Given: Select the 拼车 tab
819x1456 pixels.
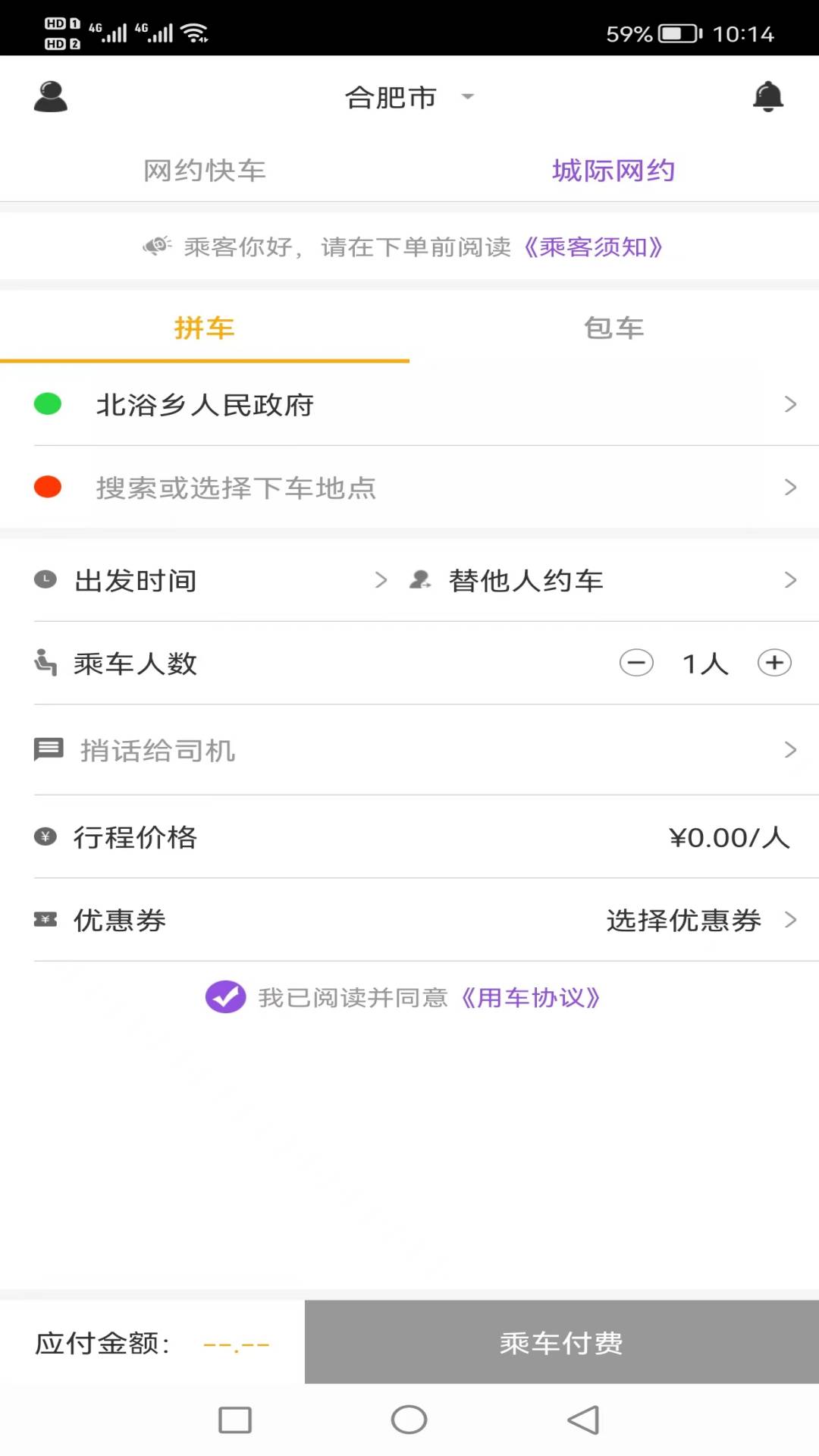Looking at the screenshot, I should (205, 328).
